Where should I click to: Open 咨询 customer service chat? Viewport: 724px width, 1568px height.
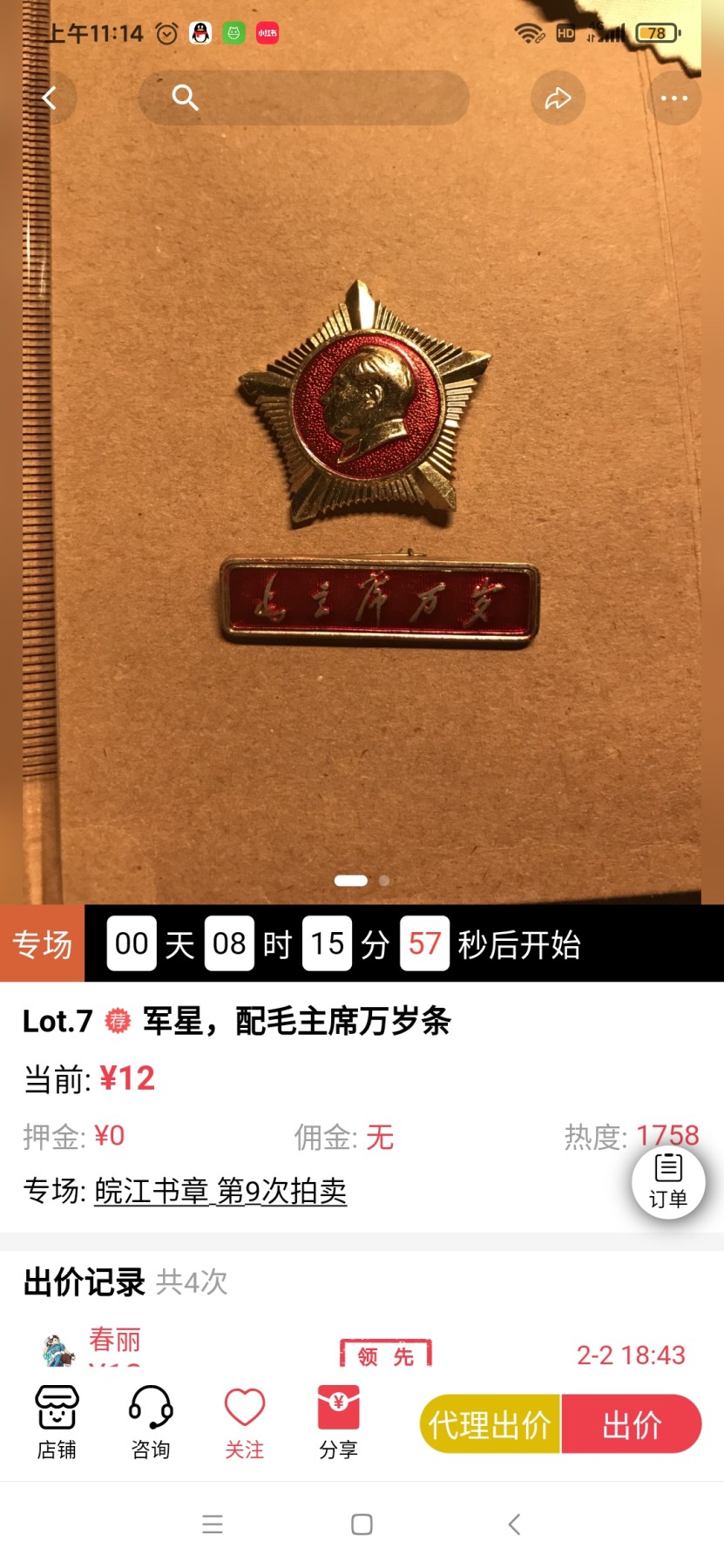151,1423
